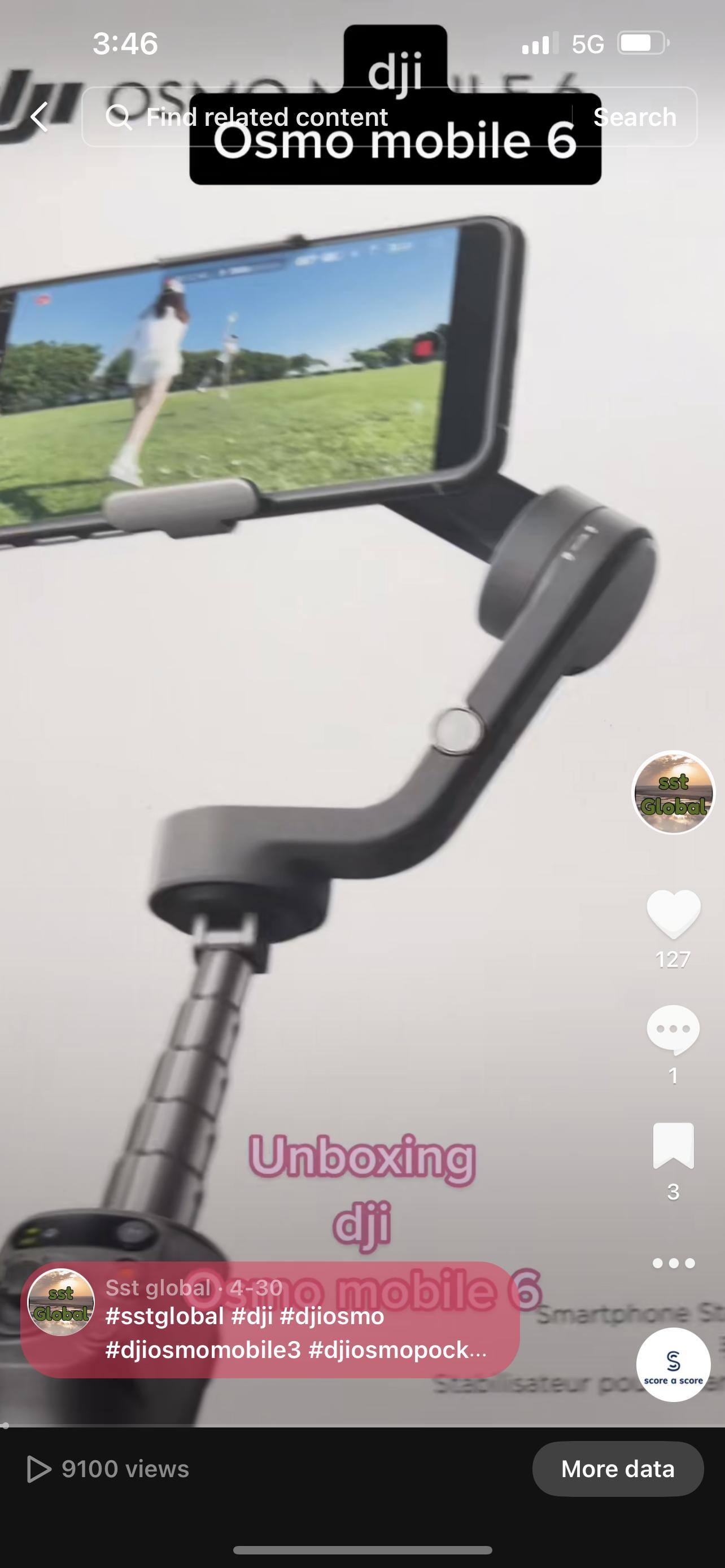Viewport: 725px width, 1568px height.
Task: Bookmark this DJI Osmo video
Action: coord(672,1146)
